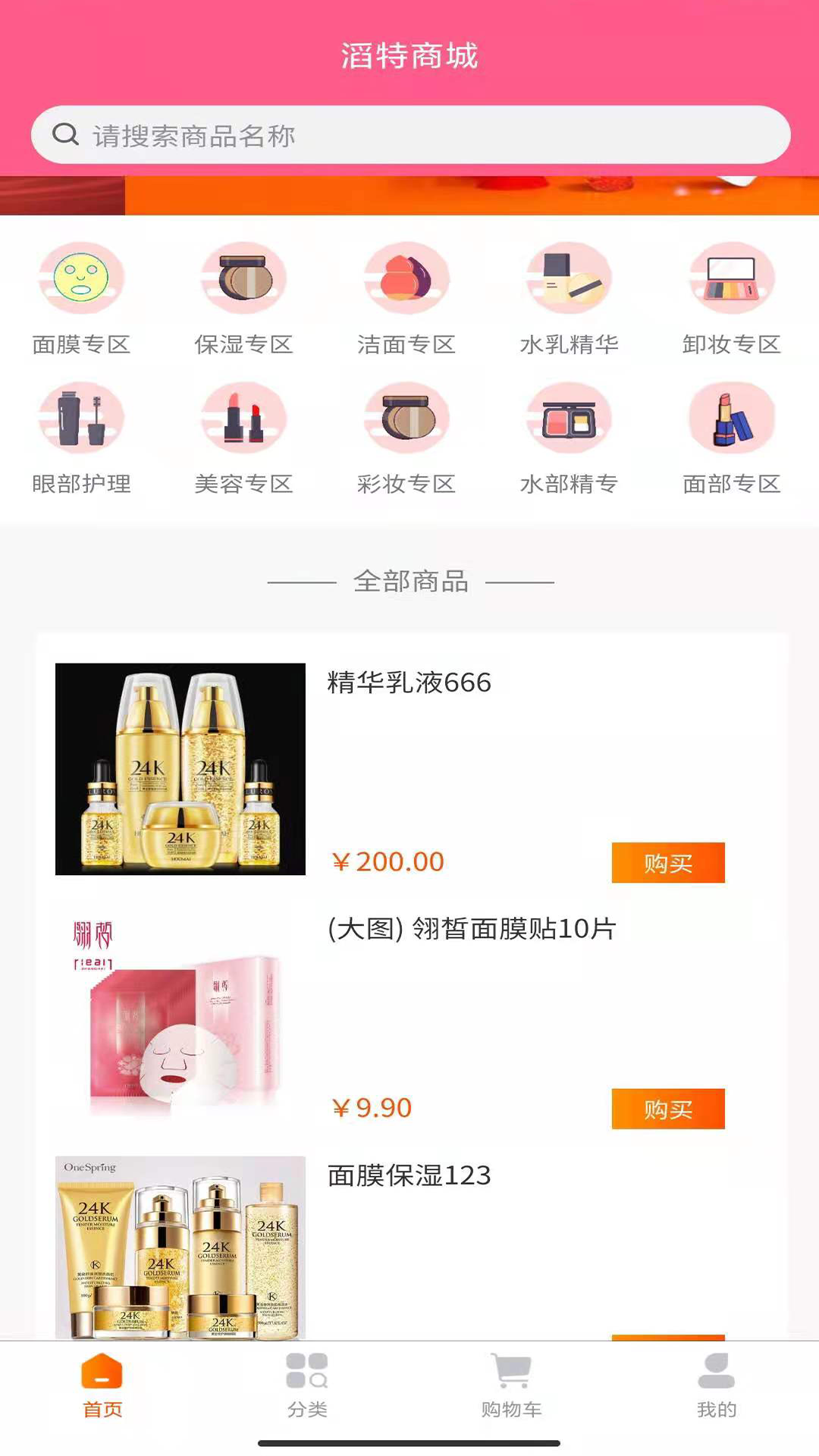Tap 购买 for 精华乳液666
819x1456 pixels.
[668, 863]
